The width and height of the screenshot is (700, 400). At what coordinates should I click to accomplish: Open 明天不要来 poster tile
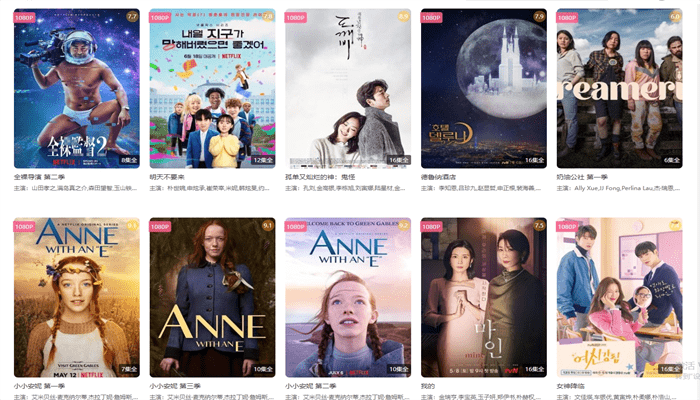pyautogui.click(x=212, y=88)
